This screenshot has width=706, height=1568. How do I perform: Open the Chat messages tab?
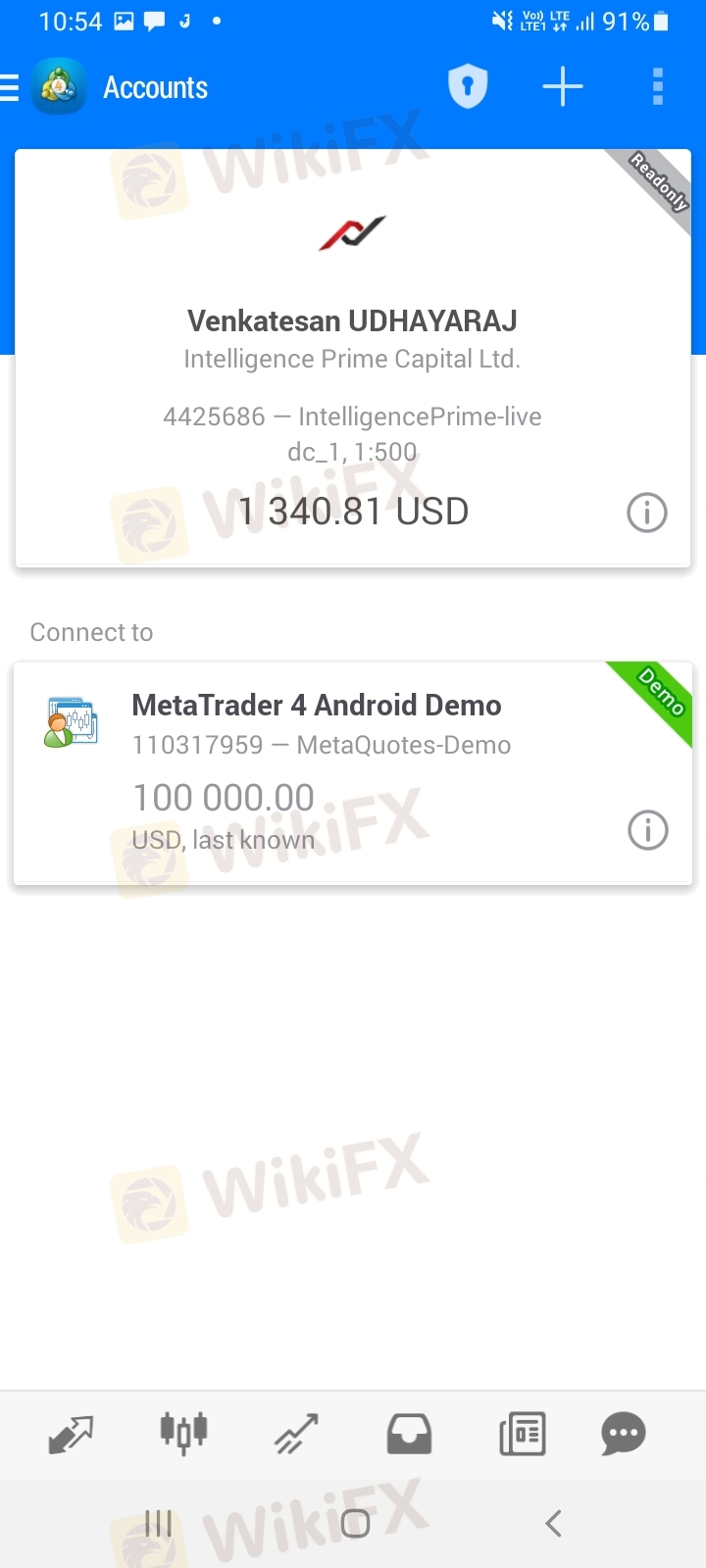click(624, 1435)
